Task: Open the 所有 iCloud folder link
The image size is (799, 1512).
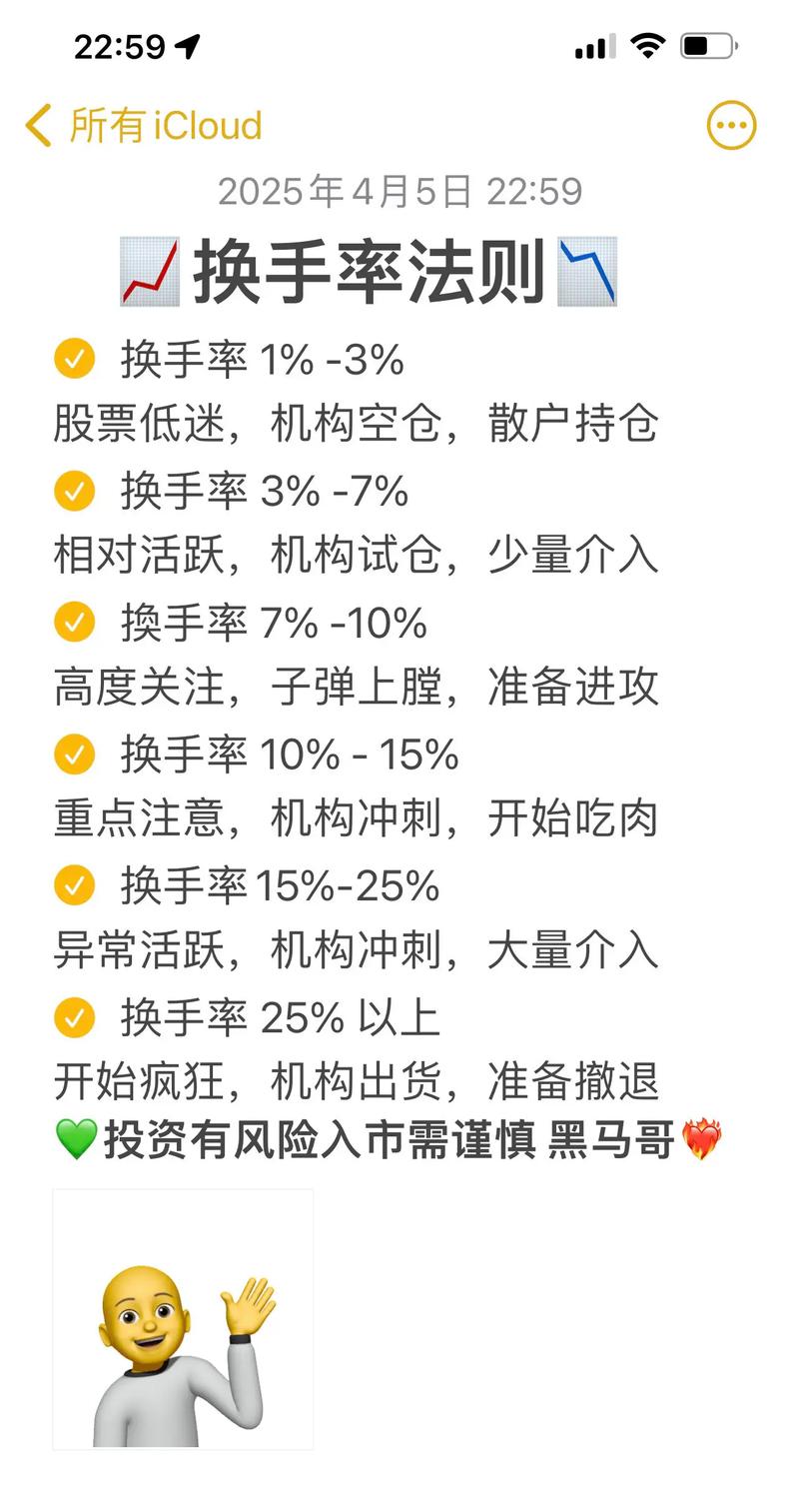Action: (x=163, y=125)
